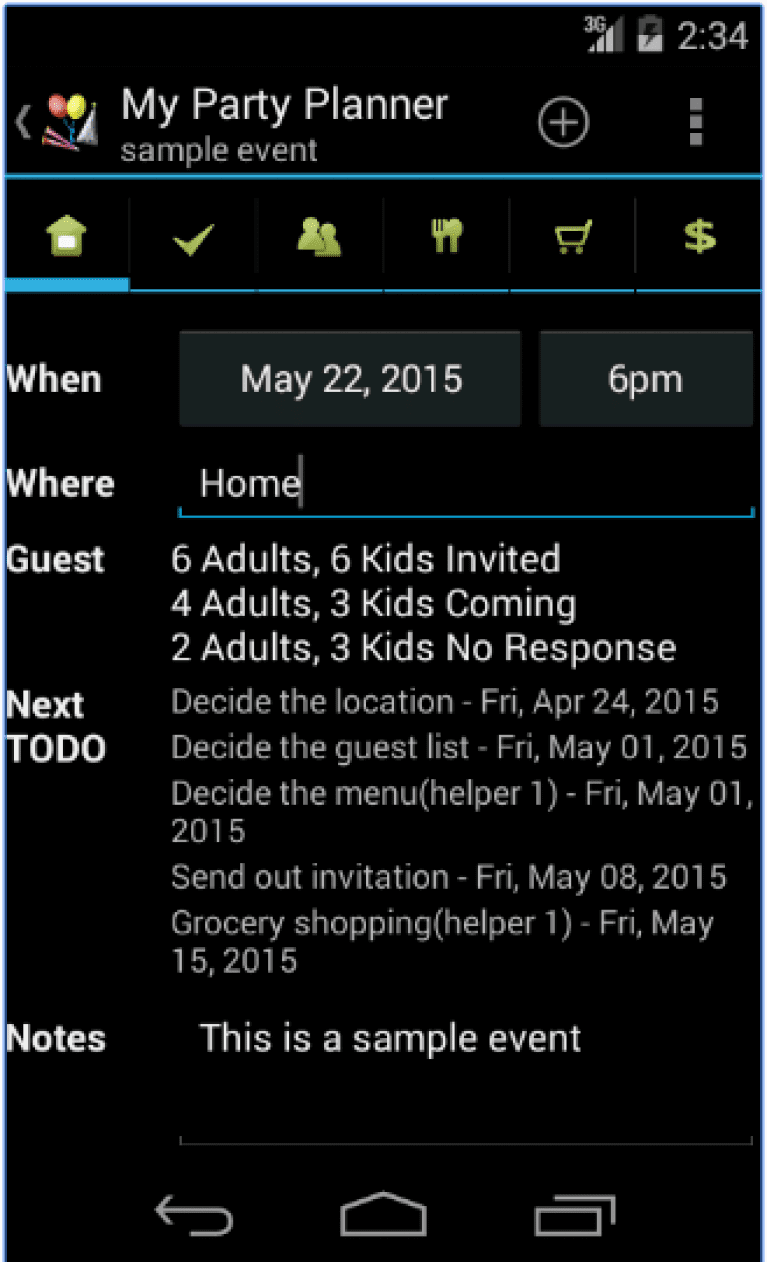The height and width of the screenshot is (1262, 767).
Task: Open the May 22, 2015 date picker
Action: (351, 378)
